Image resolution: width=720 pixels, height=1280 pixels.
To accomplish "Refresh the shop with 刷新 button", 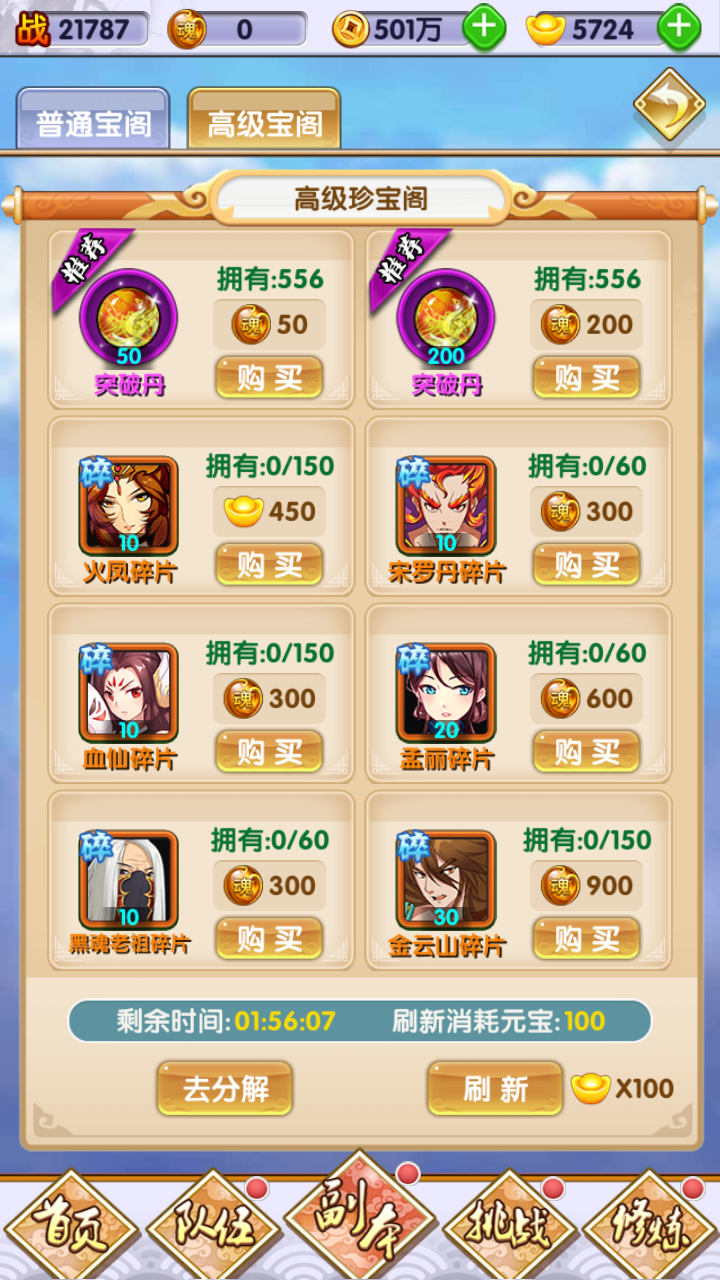I will point(495,1088).
